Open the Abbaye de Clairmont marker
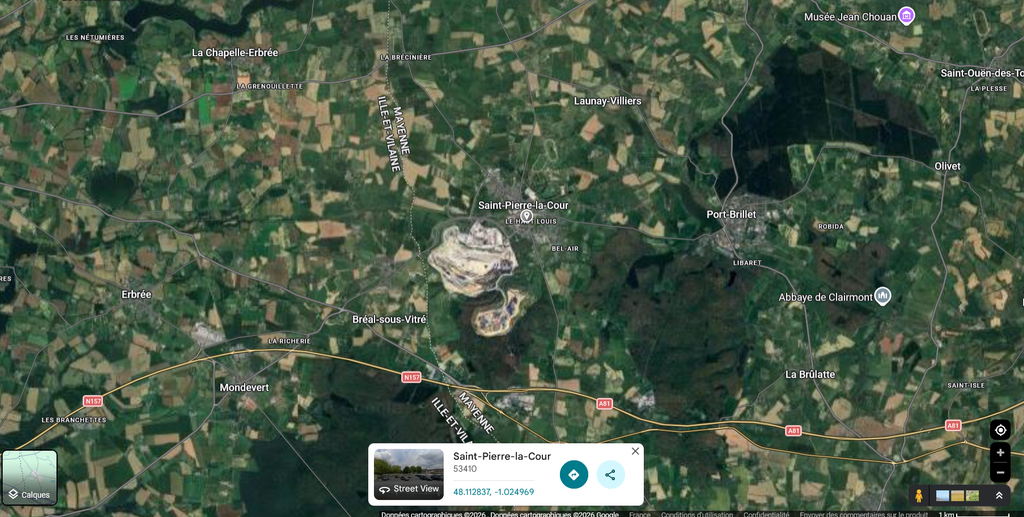 click(x=882, y=296)
